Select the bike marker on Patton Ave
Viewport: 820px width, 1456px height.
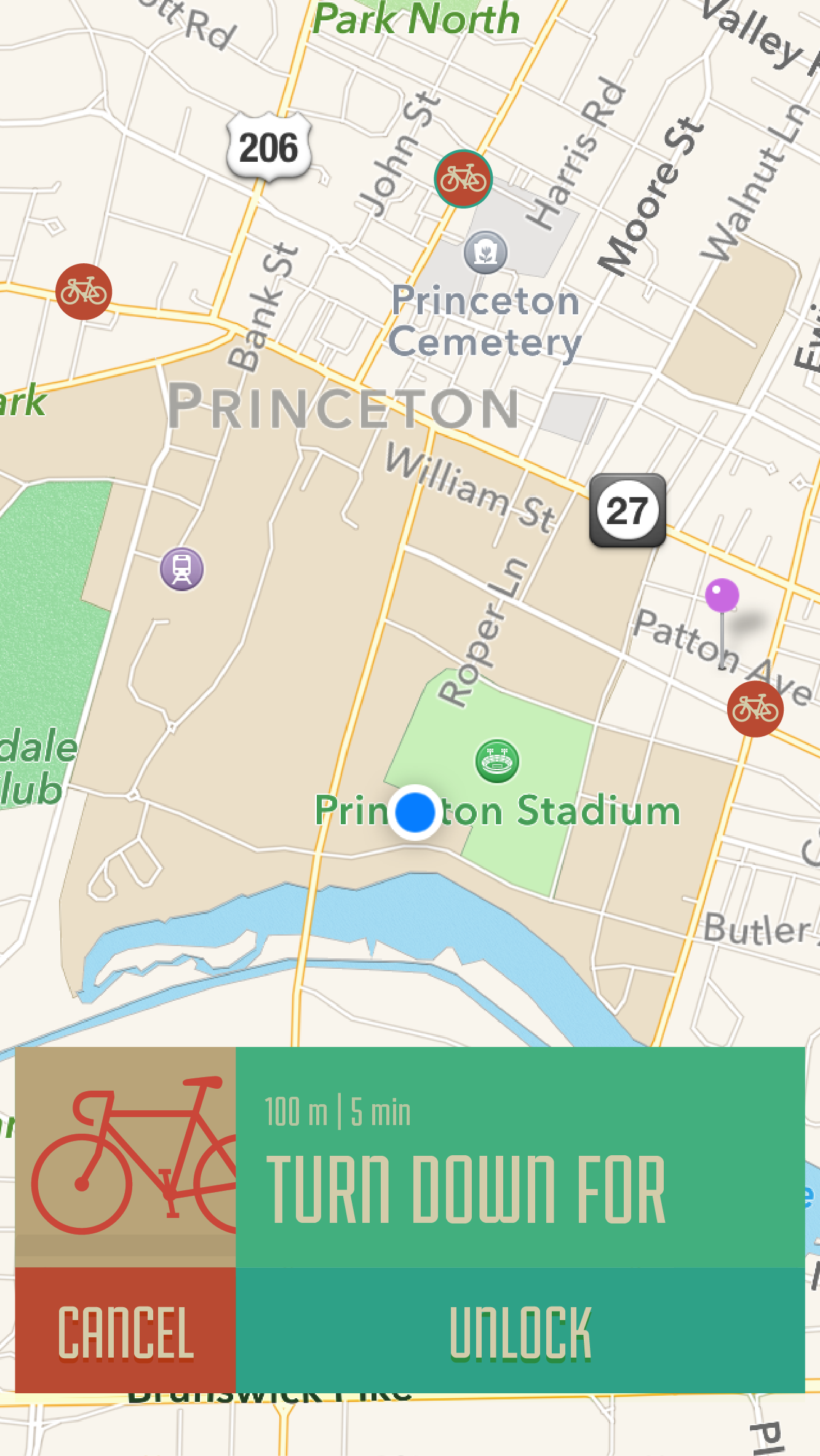[755, 709]
